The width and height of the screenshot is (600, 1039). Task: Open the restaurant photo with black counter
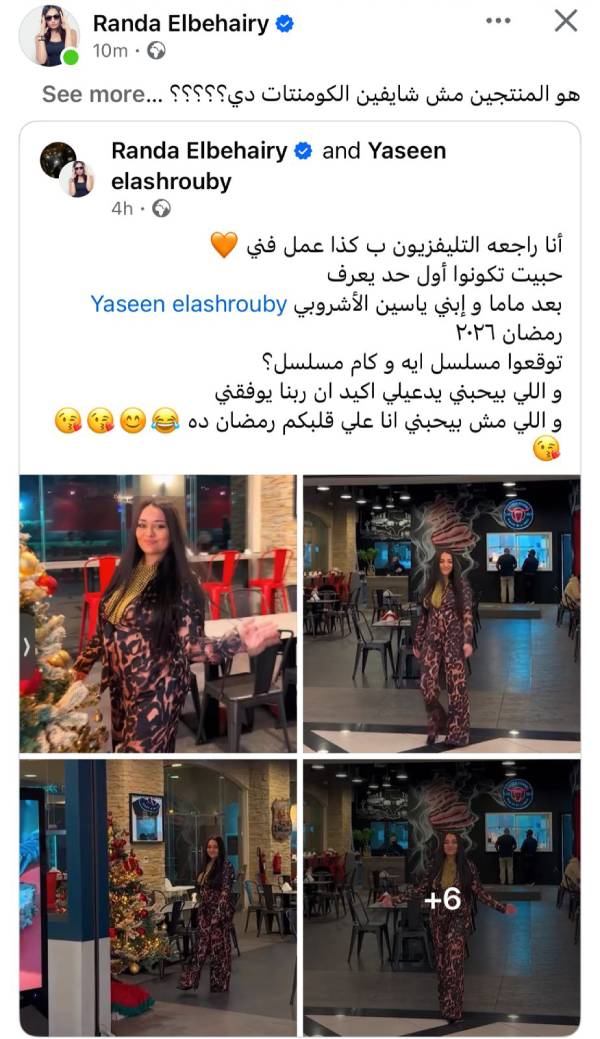click(x=441, y=614)
